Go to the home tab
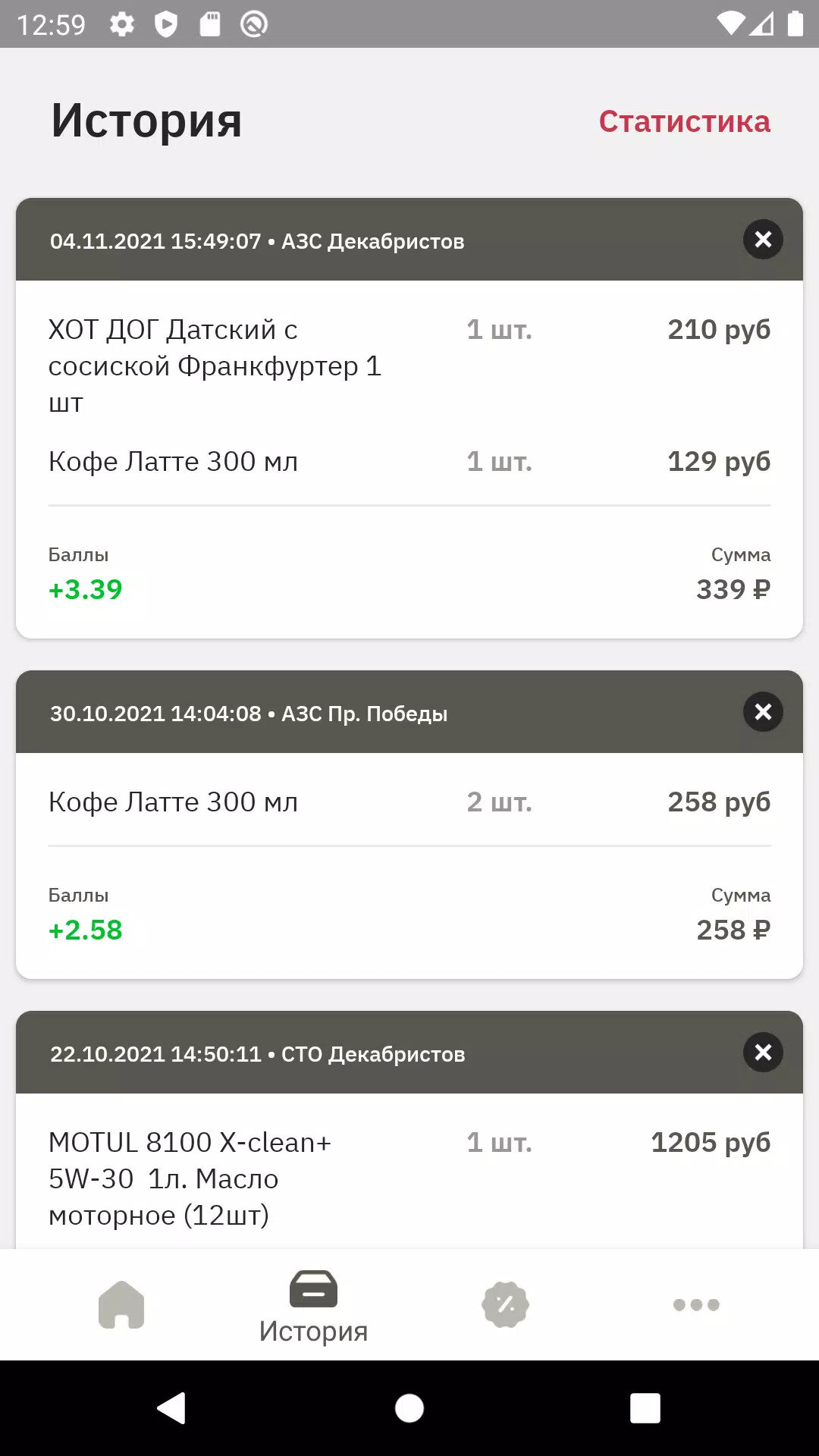The width and height of the screenshot is (819, 1456). pos(121,1304)
